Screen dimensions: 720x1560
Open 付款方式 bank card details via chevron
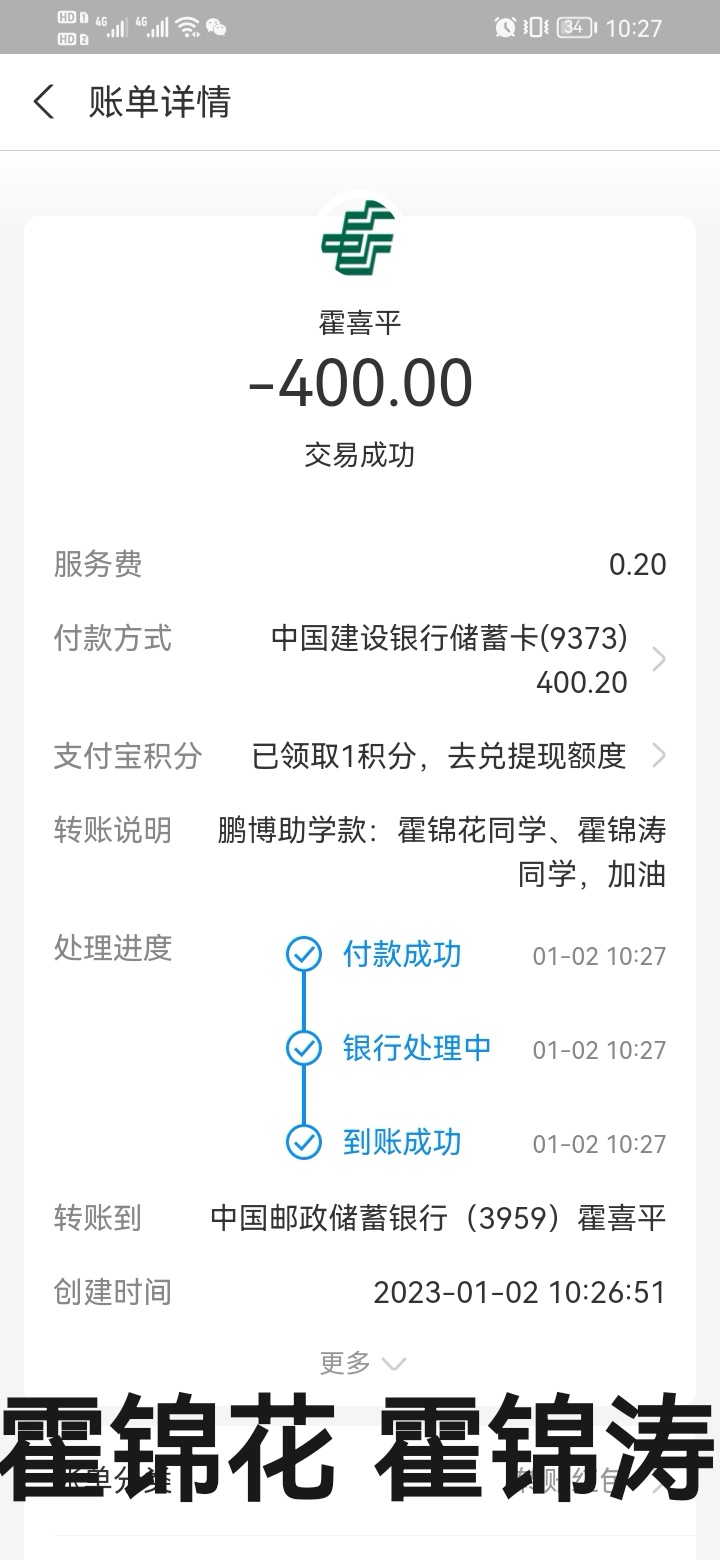tap(658, 659)
